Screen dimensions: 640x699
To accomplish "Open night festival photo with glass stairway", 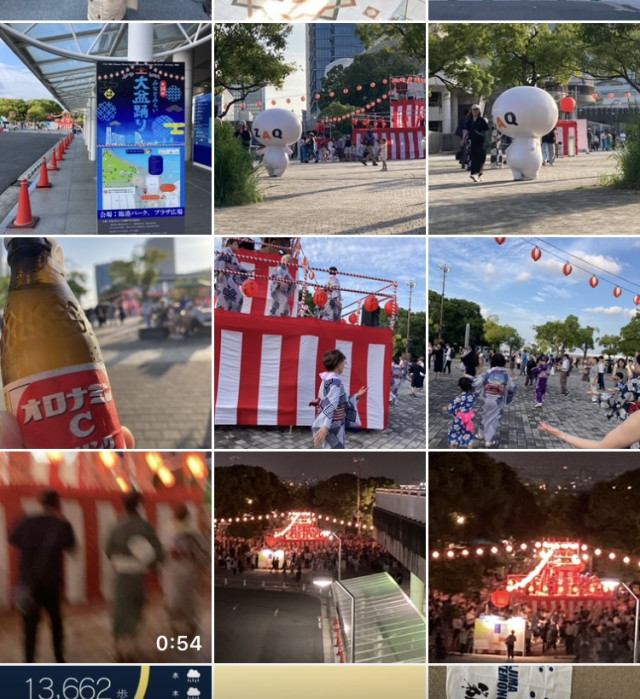I will pos(319,557).
